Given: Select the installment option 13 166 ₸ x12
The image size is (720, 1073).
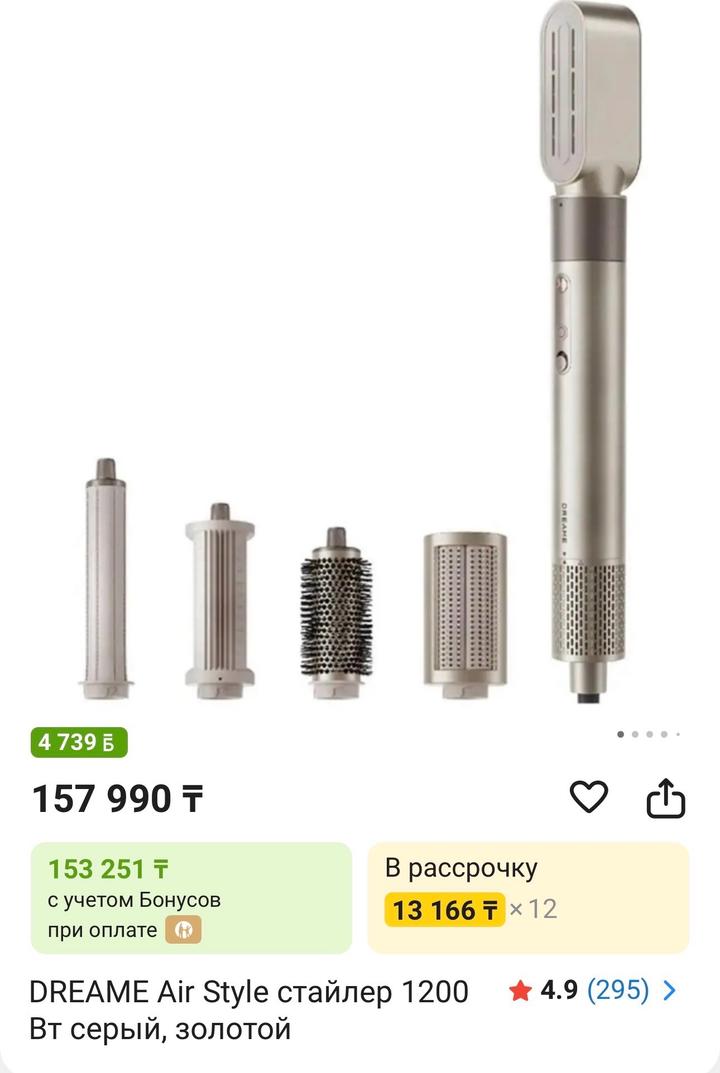Looking at the screenshot, I should [x=527, y=897].
